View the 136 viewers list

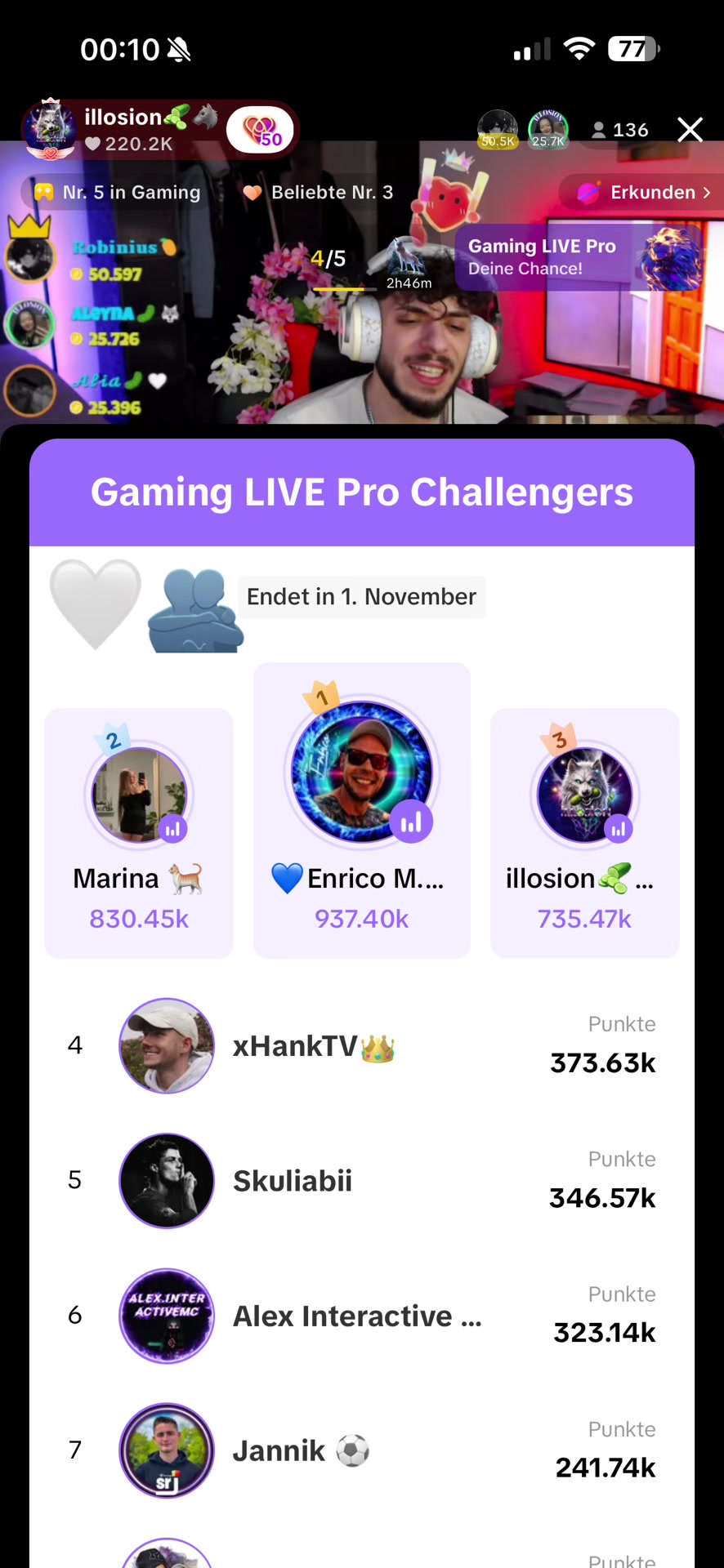pyautogui.click(x=620, y=130)
